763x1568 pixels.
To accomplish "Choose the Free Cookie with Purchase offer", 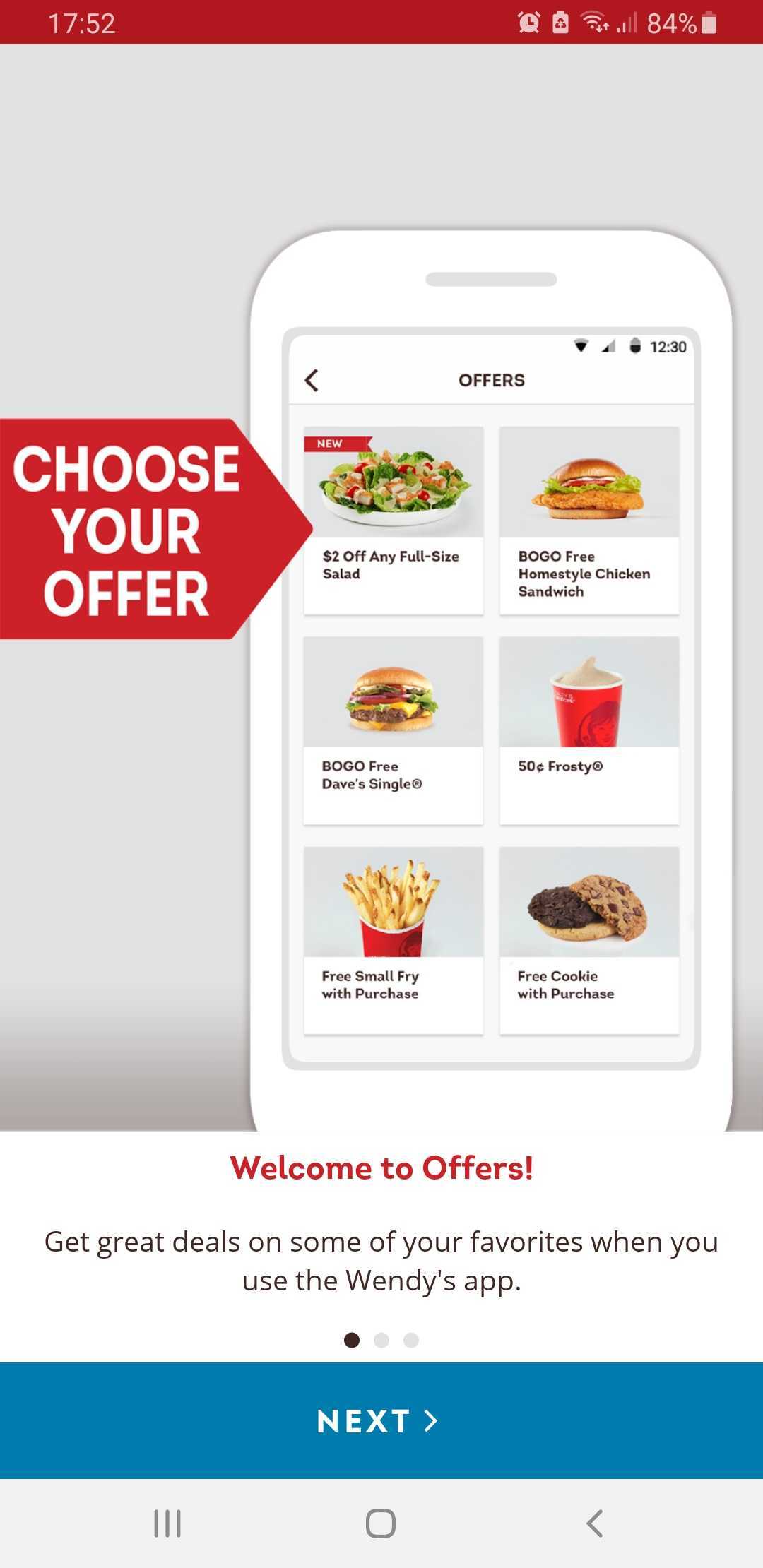I will coord(588,939).
